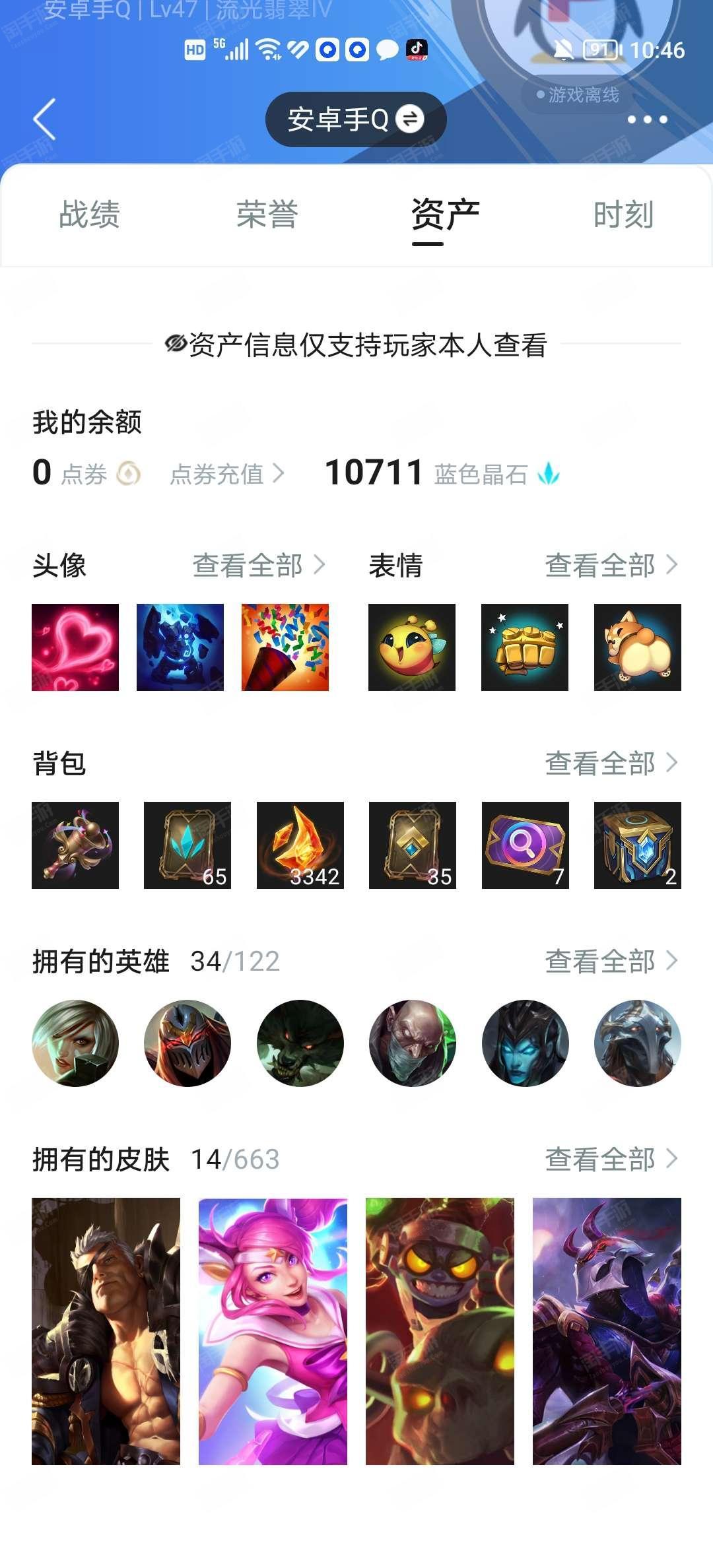This screenshot has width=713, height=1568.
Task: View all items in 头像 section
Action: [x=259, y=565]
